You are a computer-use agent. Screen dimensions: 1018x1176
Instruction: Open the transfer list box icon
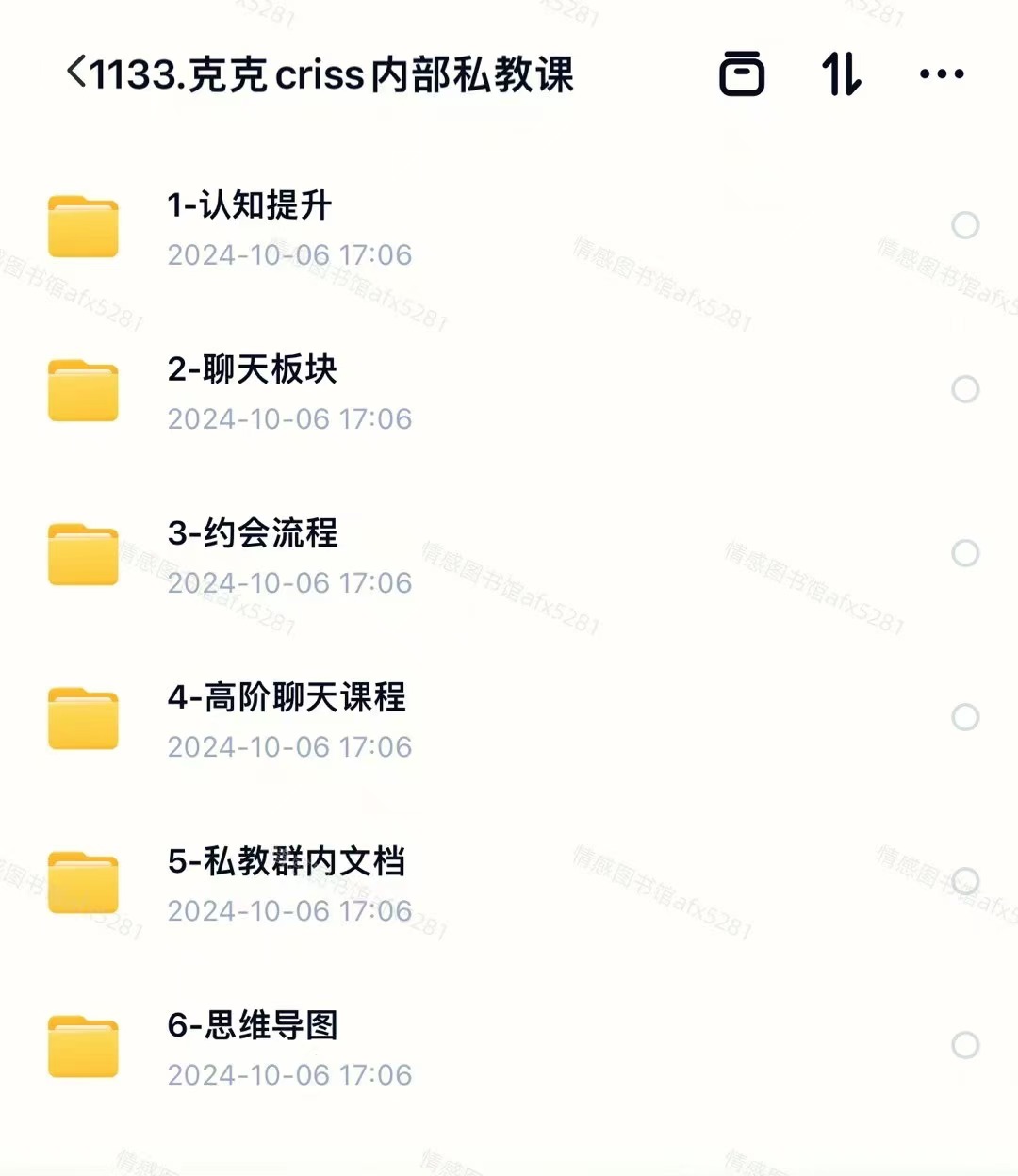point(742,73)
